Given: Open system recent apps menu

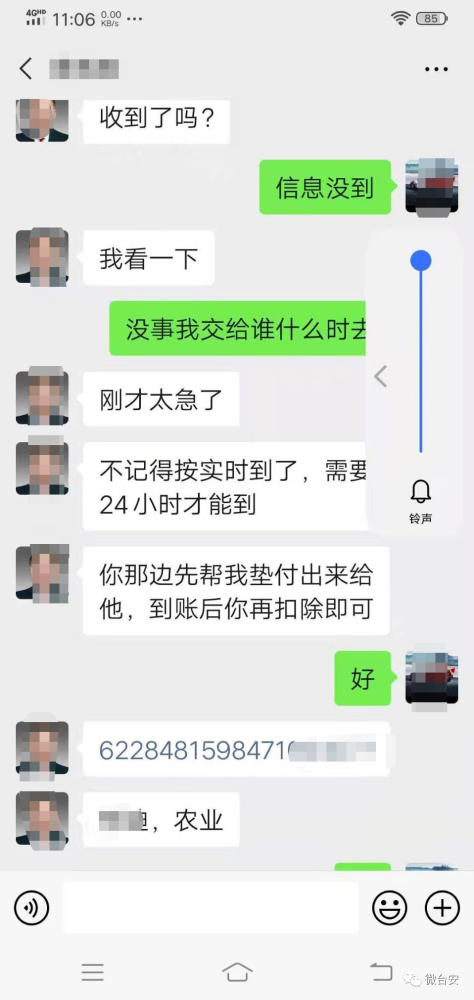Looking at the screenshot, I should [x=93, y=971].
